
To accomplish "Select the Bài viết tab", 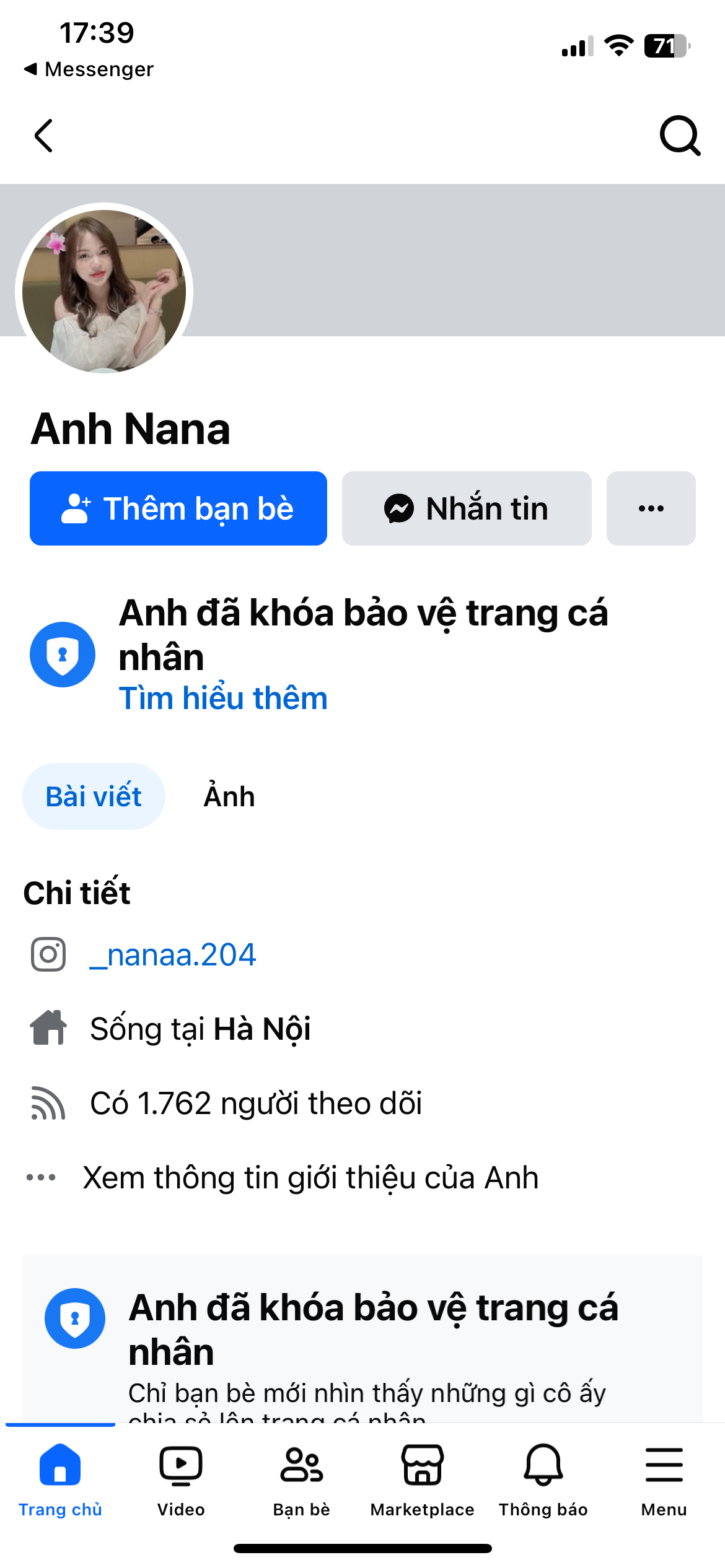I will click(94, 796).
